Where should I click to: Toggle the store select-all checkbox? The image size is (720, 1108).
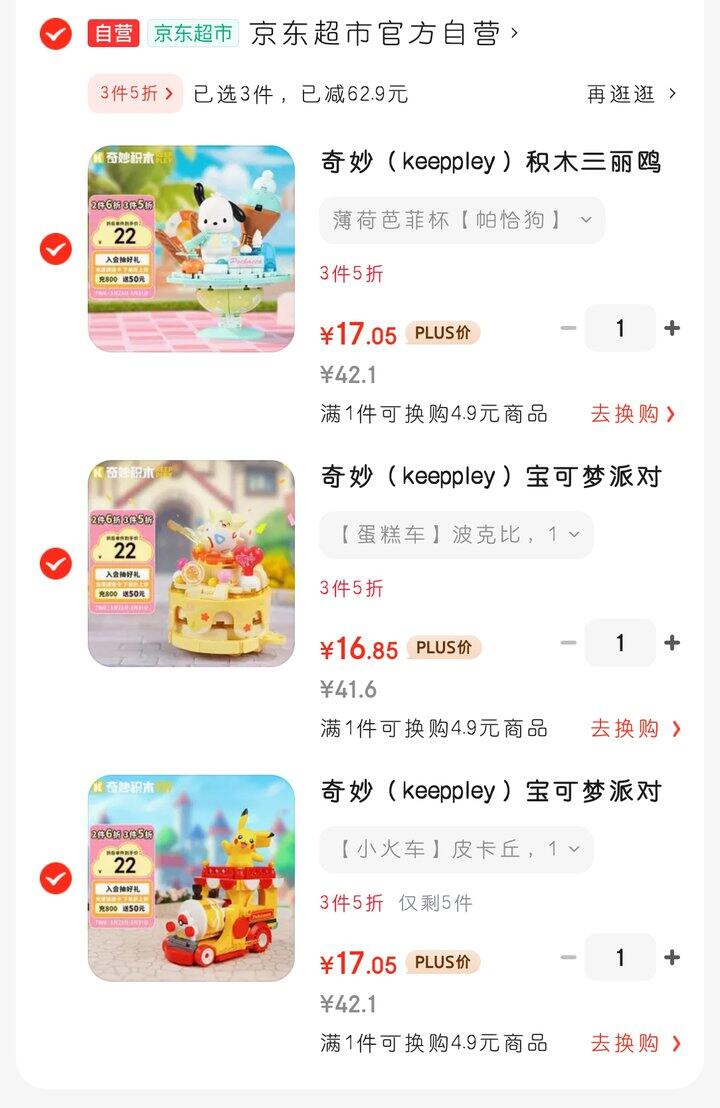coord(57,33)
